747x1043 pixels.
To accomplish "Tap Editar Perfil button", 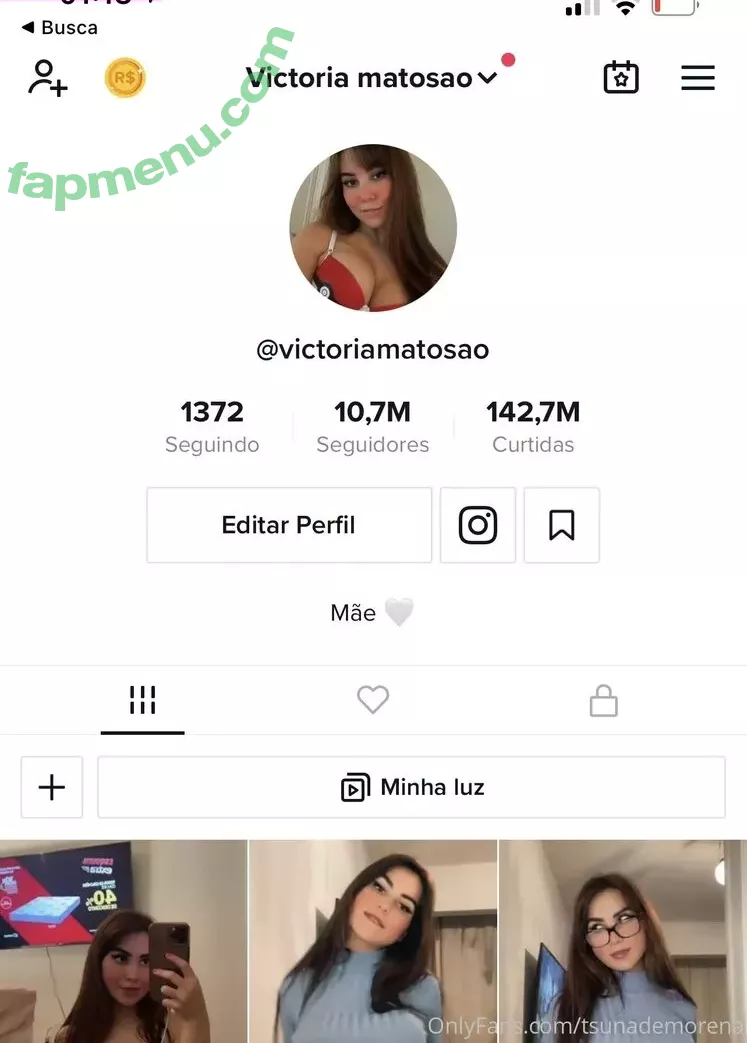I will tap(289, 525).
